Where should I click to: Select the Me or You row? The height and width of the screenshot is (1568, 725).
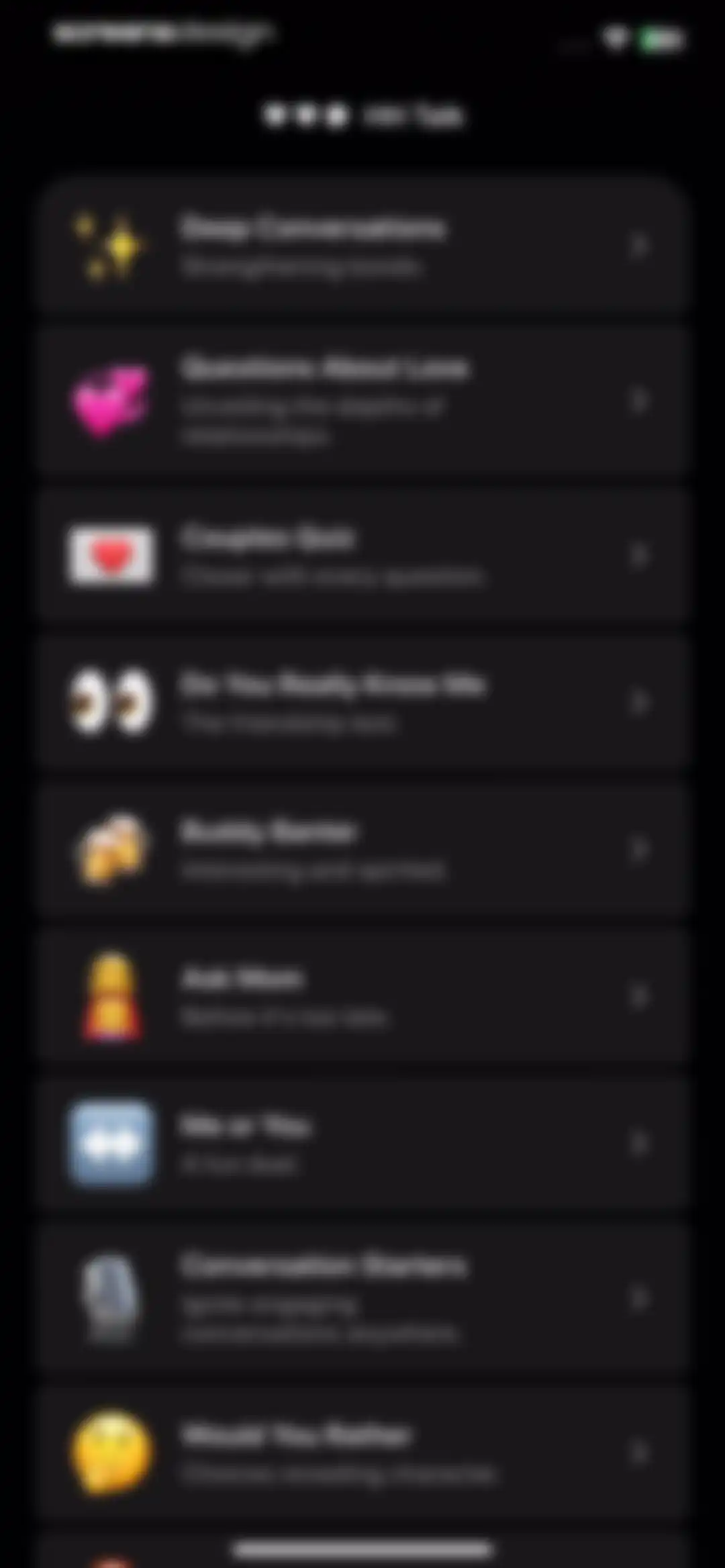tap(362, 1142)
